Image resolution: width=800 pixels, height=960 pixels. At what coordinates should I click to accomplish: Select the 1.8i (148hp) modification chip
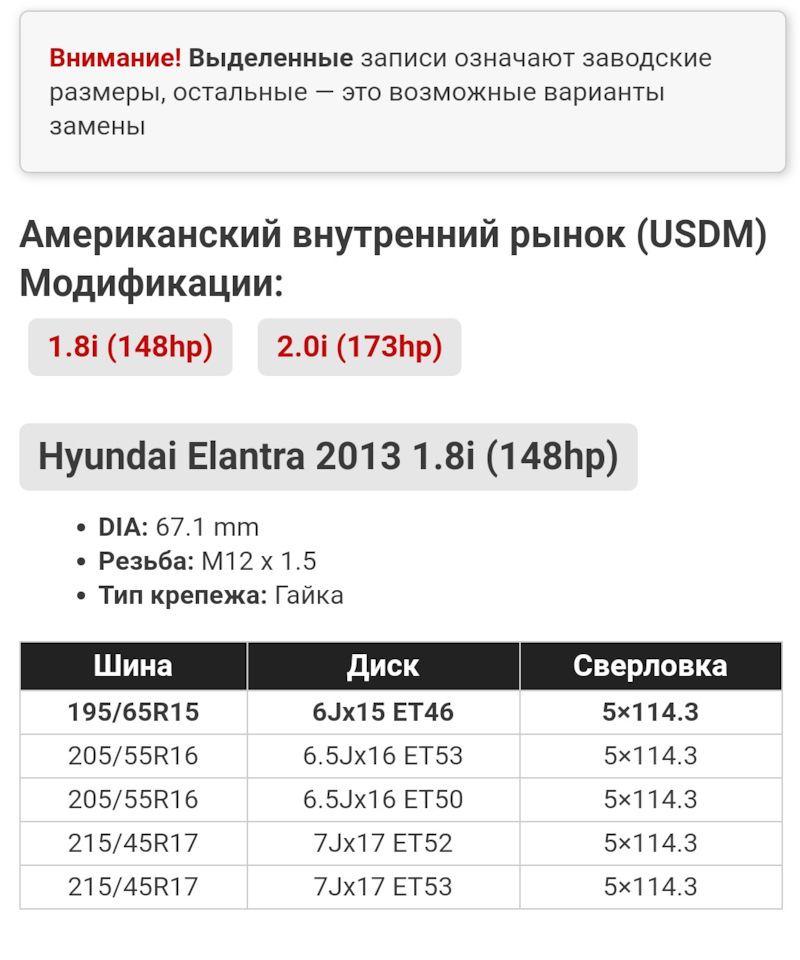pos(130,347)
